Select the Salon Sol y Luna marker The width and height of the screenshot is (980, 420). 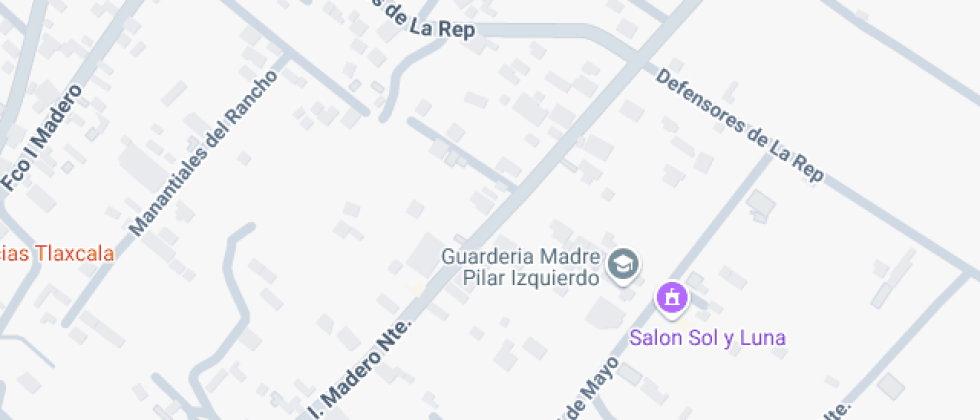point(671,297)
